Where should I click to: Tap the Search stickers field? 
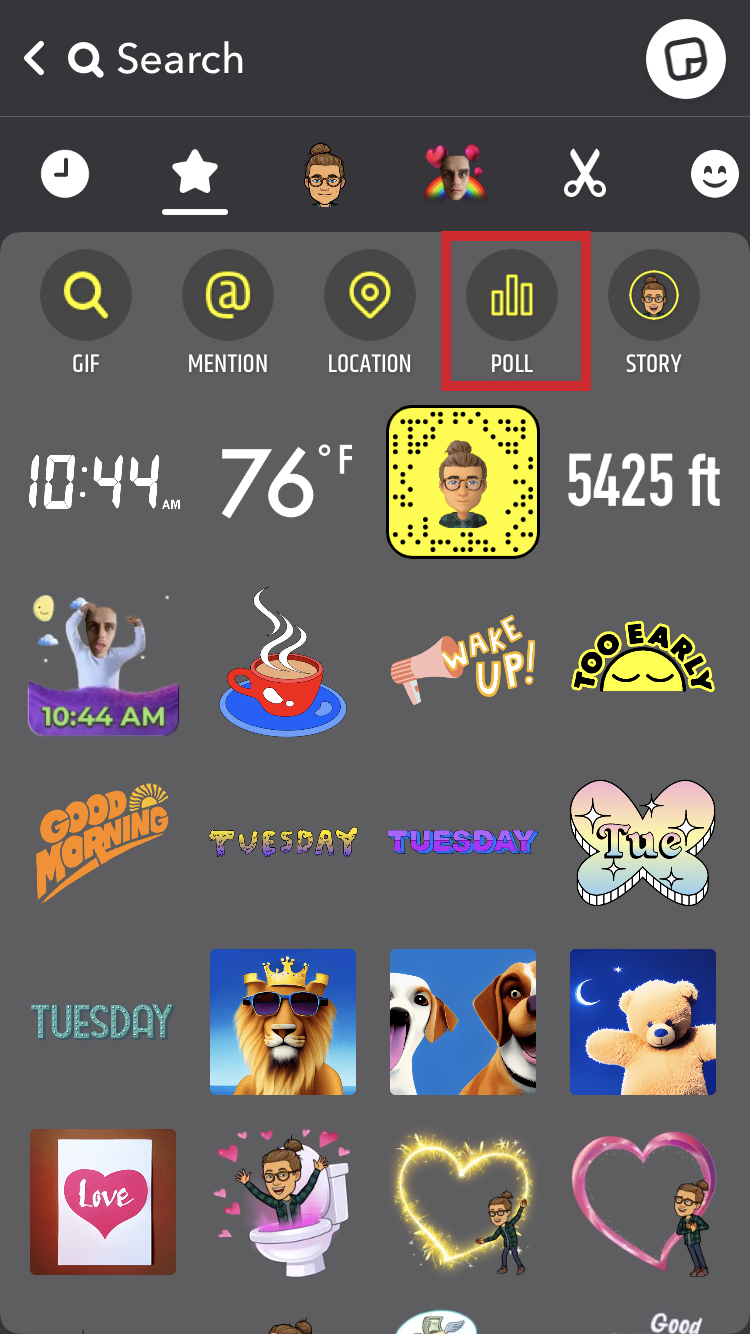(180, 60)
